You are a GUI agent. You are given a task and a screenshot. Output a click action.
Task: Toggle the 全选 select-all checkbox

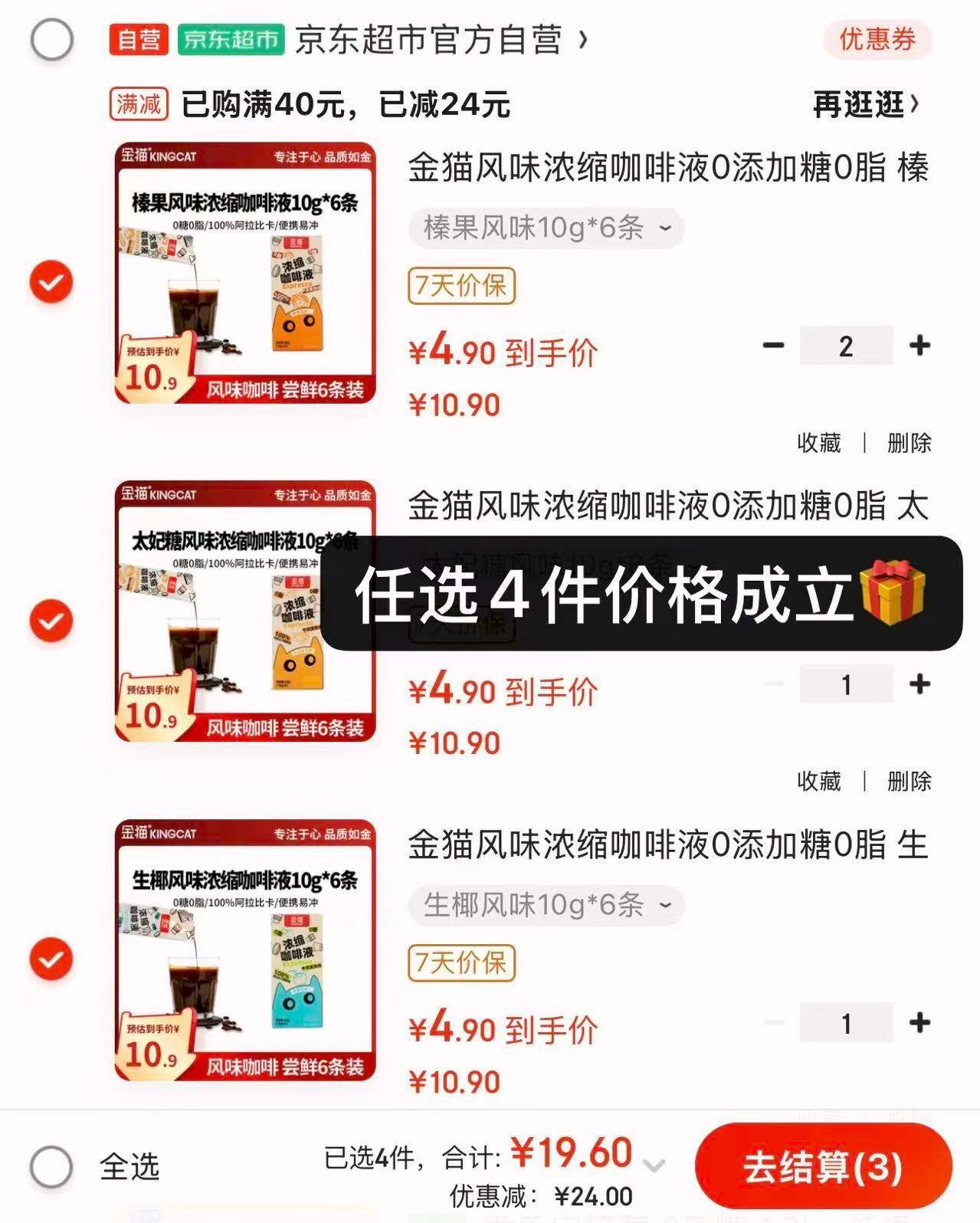pos(52,1167)
